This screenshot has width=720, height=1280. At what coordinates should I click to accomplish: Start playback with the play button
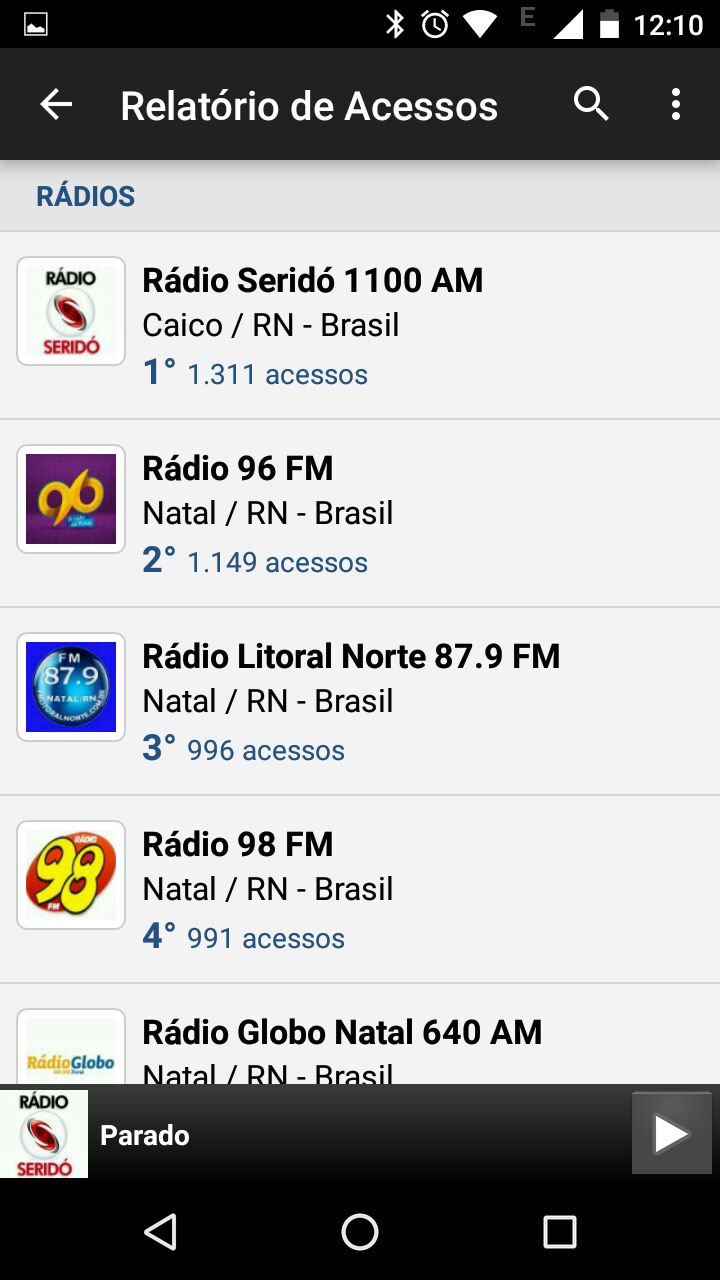(x=671, y=1133)
